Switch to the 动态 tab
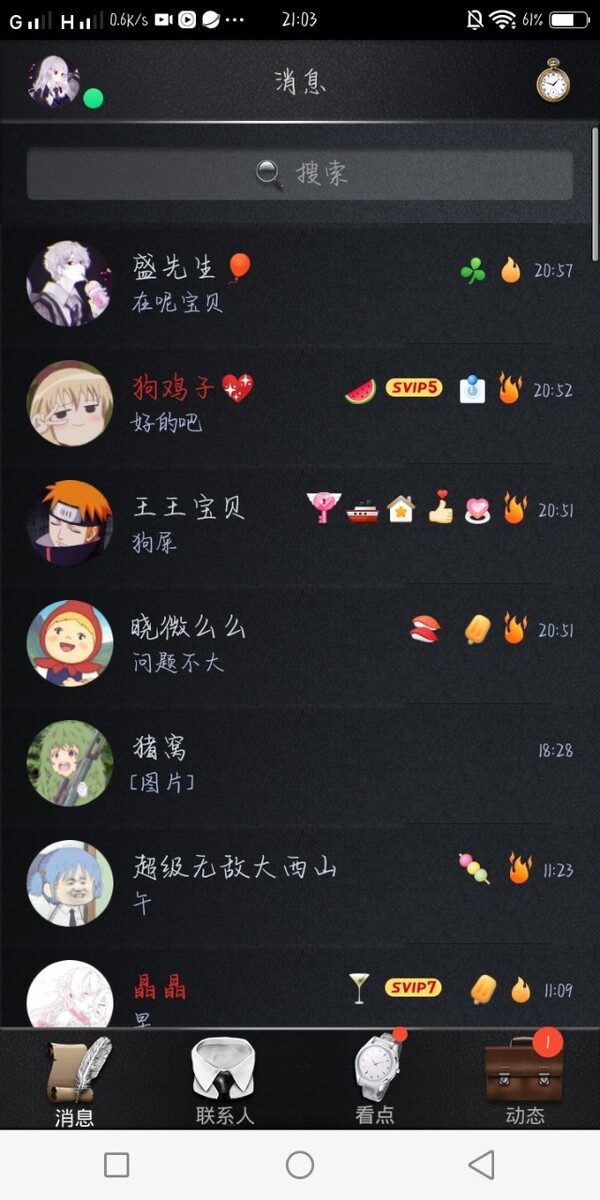600x1200 pixels. tap(524, 1082)
